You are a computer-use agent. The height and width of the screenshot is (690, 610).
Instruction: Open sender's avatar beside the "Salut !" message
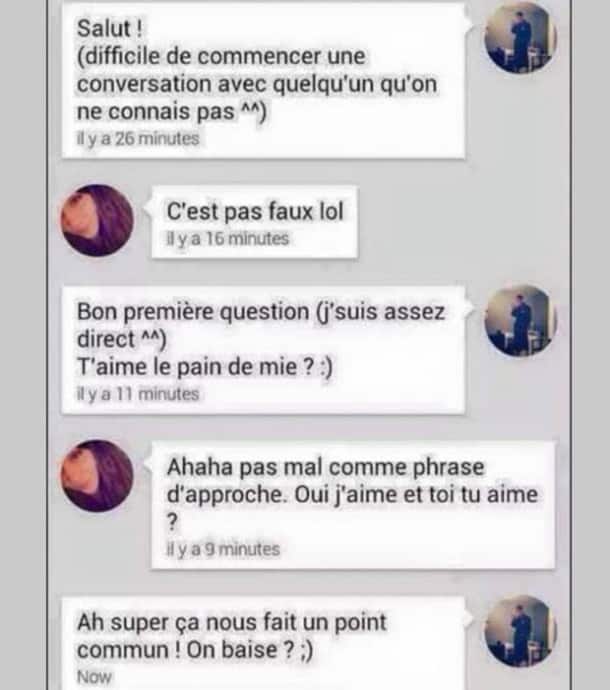pyautogui.click(x=520, y=38)
